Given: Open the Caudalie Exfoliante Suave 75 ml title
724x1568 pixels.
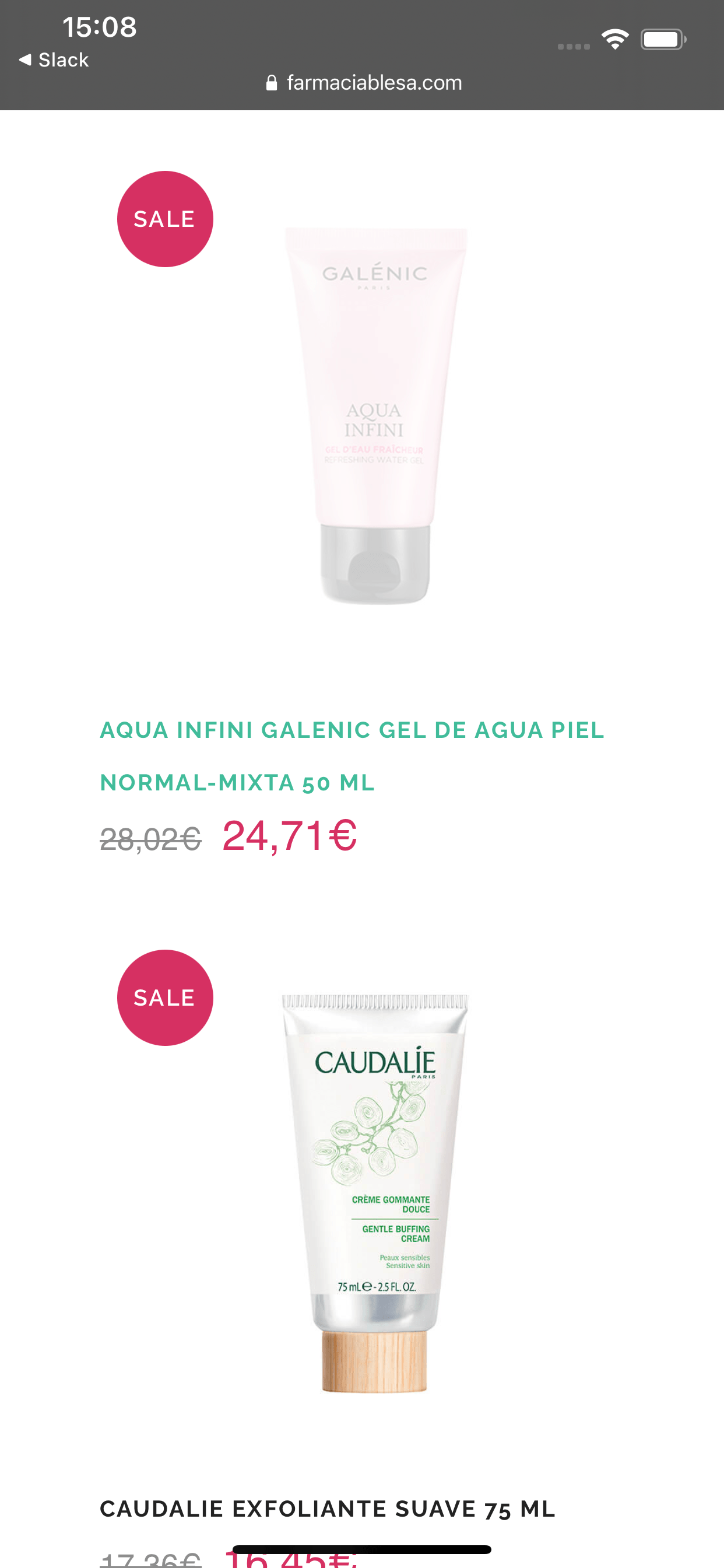Looking at the screenshot, I should click(328, 1509).
